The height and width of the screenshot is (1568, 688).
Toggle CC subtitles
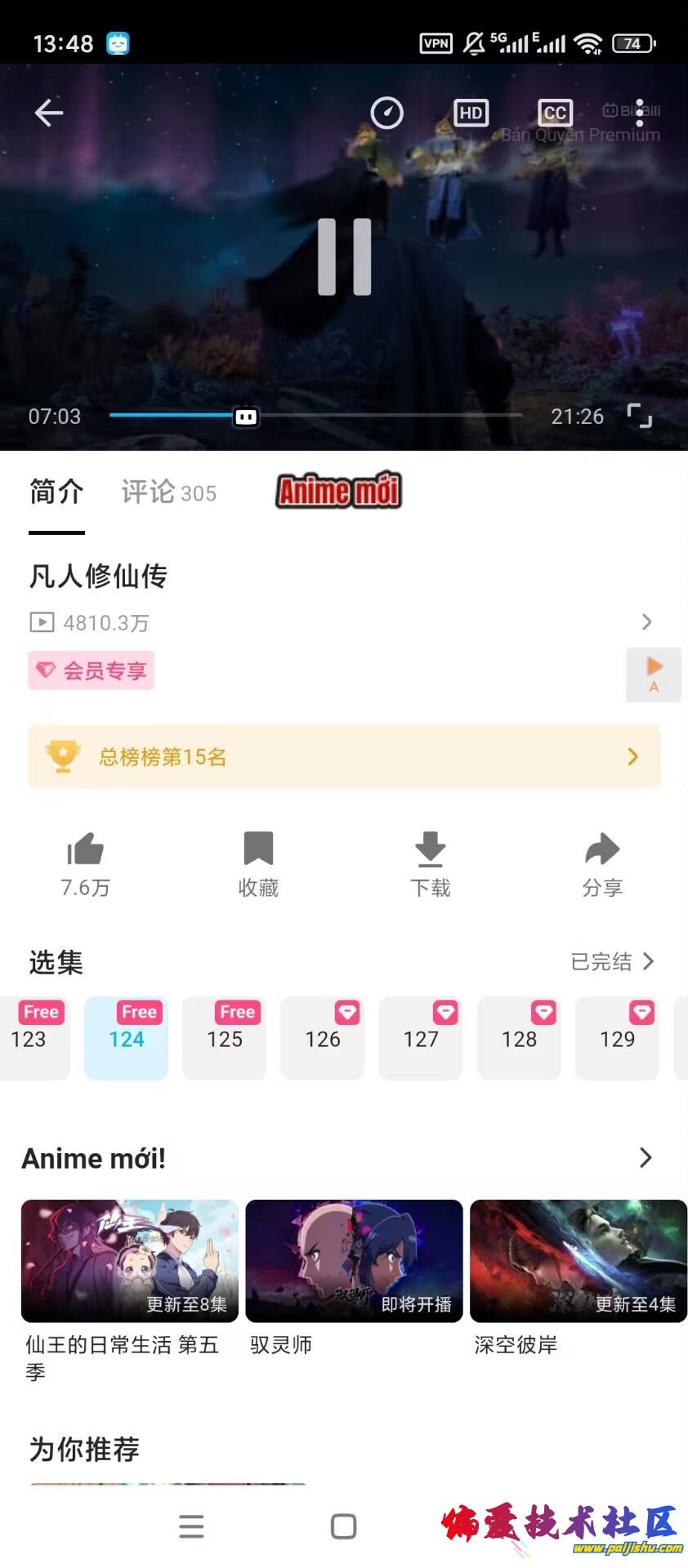pos(555,113)
